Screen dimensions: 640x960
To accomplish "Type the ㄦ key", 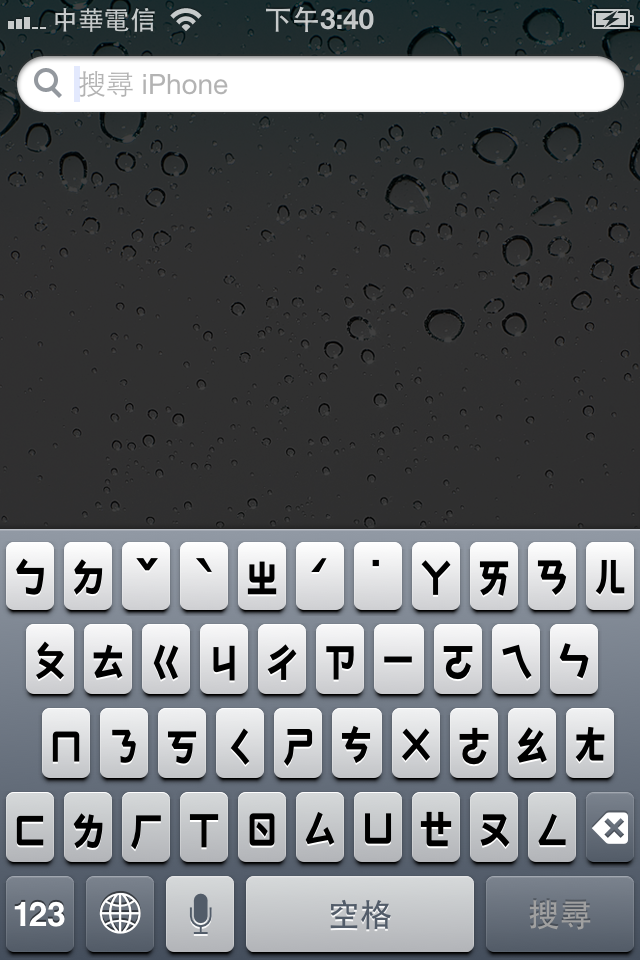I will click(610, 577).
